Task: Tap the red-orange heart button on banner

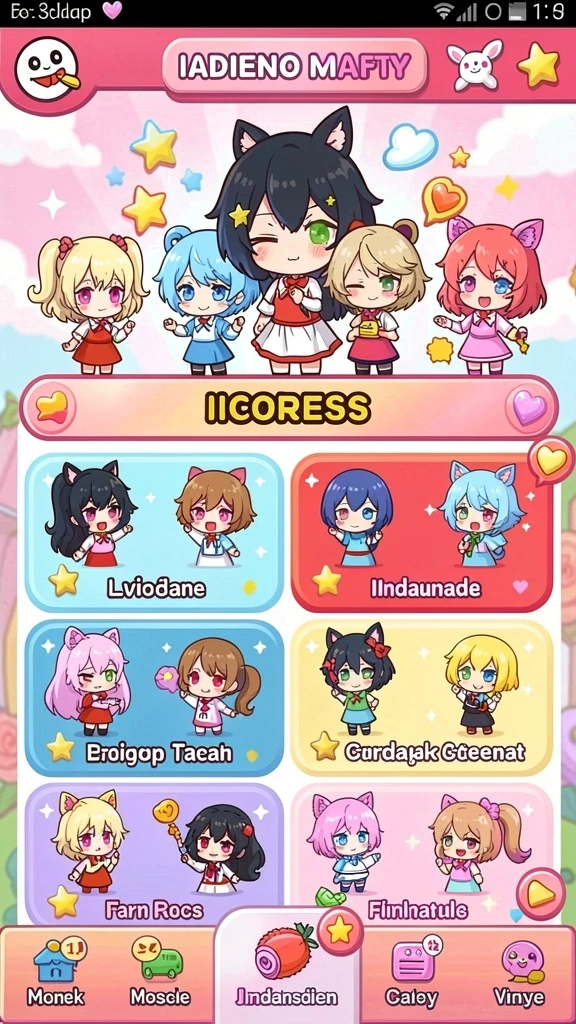Action: pyautogui.click(x=51, y=409)
